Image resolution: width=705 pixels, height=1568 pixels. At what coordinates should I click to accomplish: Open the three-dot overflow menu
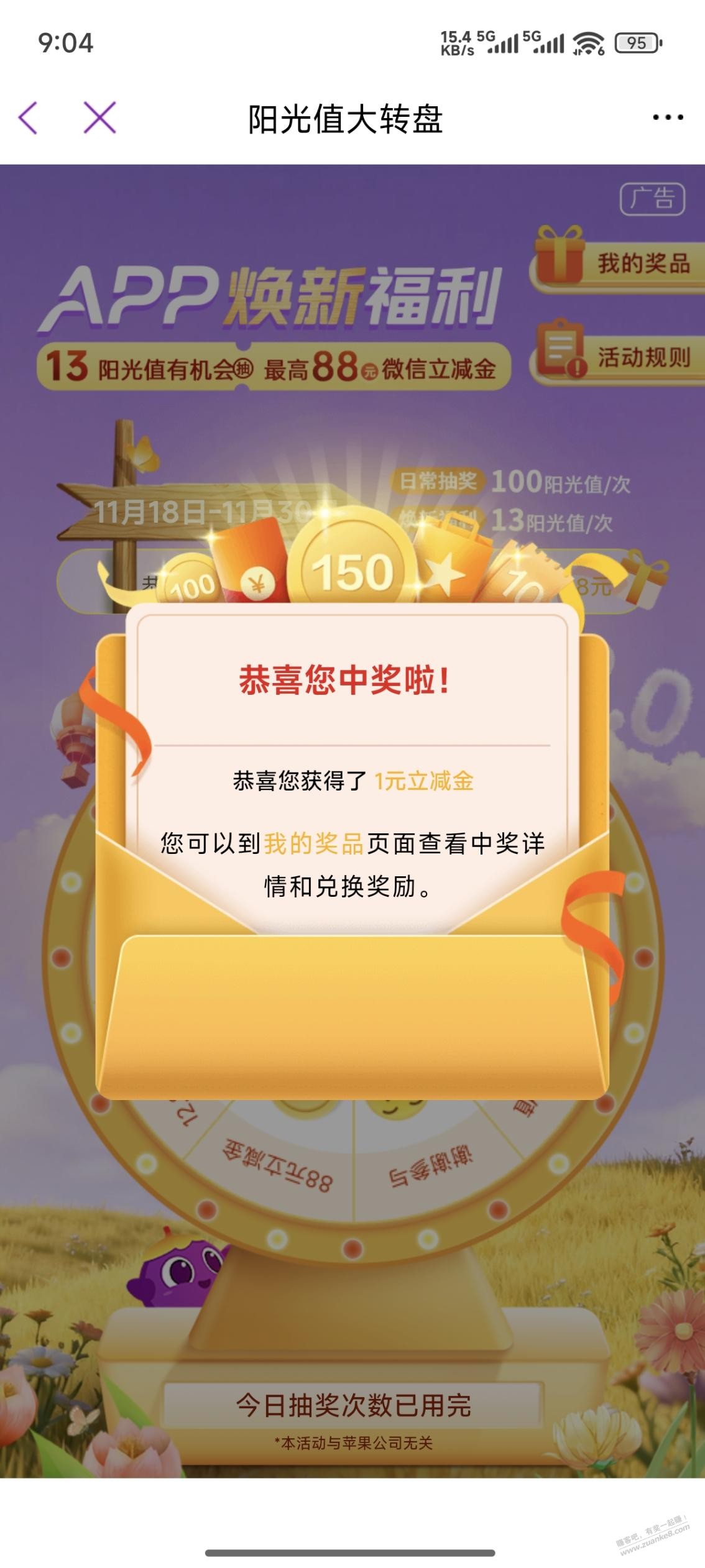[x=668, y=117]
